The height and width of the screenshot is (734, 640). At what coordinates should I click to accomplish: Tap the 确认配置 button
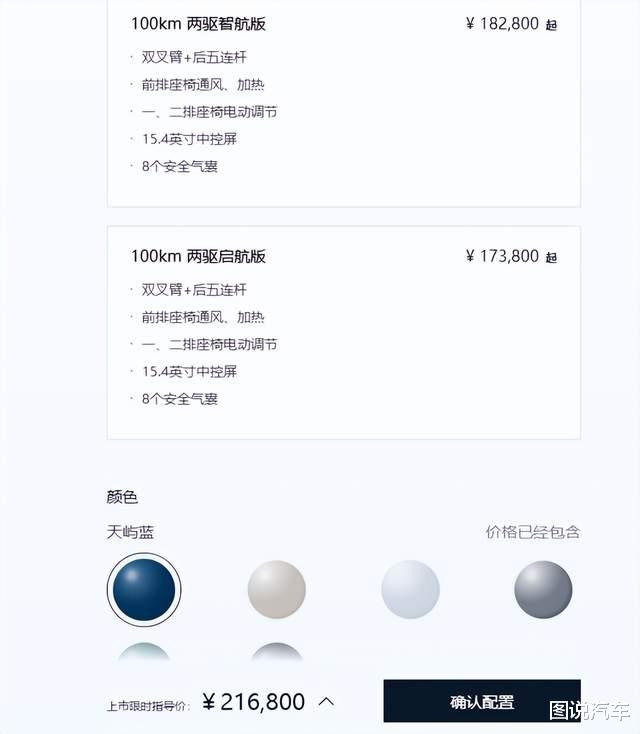click(482, 702)
